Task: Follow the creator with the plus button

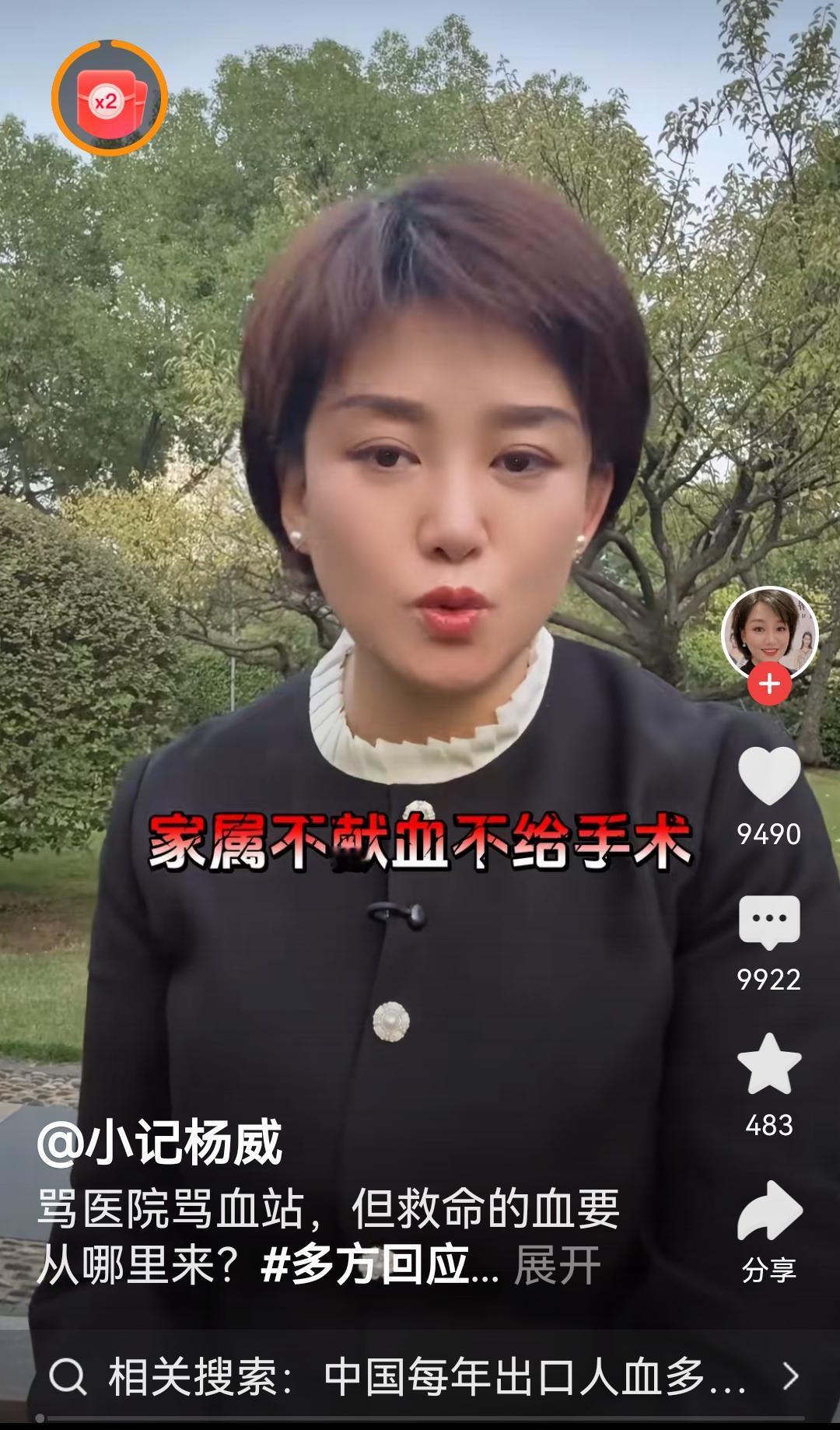Action: point(769,685)
